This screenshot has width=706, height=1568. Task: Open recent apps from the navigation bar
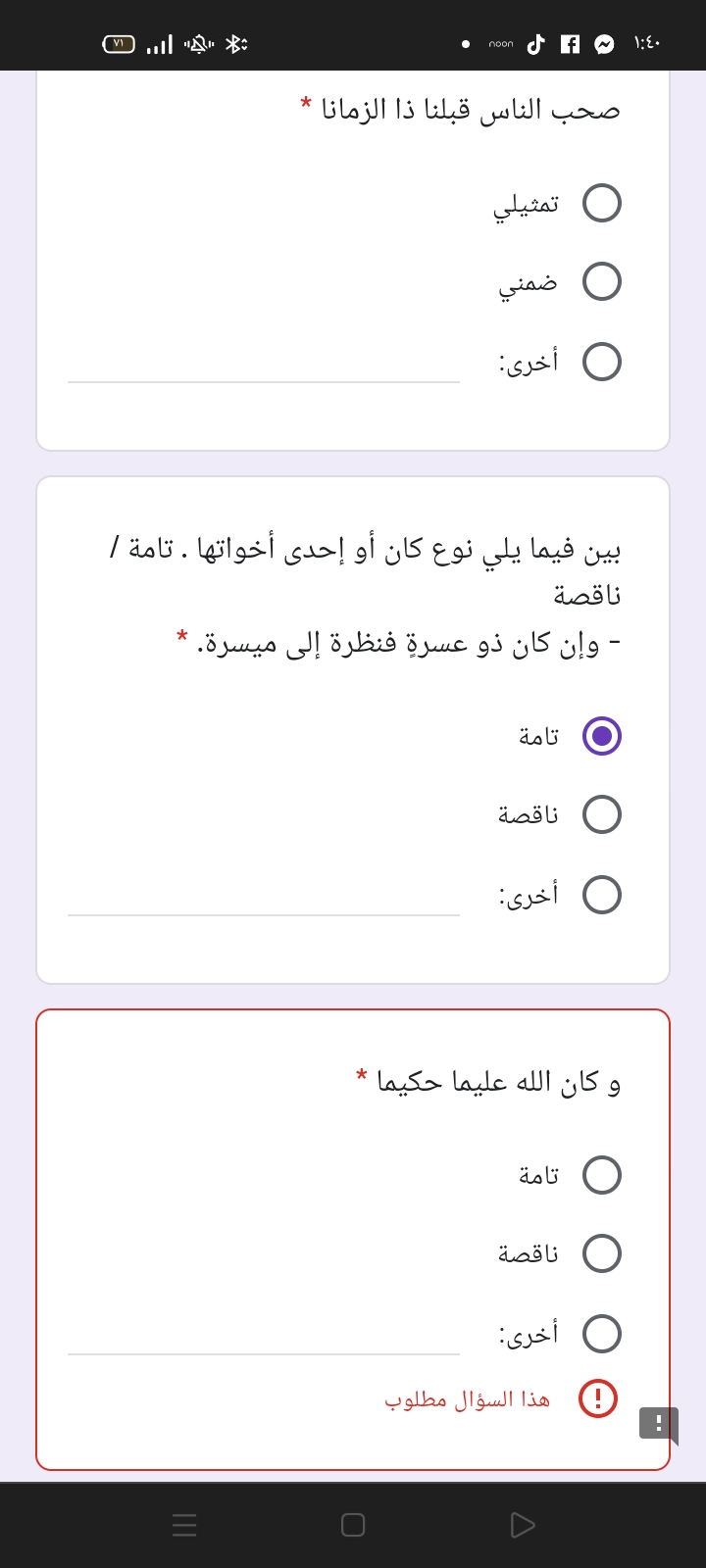[x=184, y=1525]
